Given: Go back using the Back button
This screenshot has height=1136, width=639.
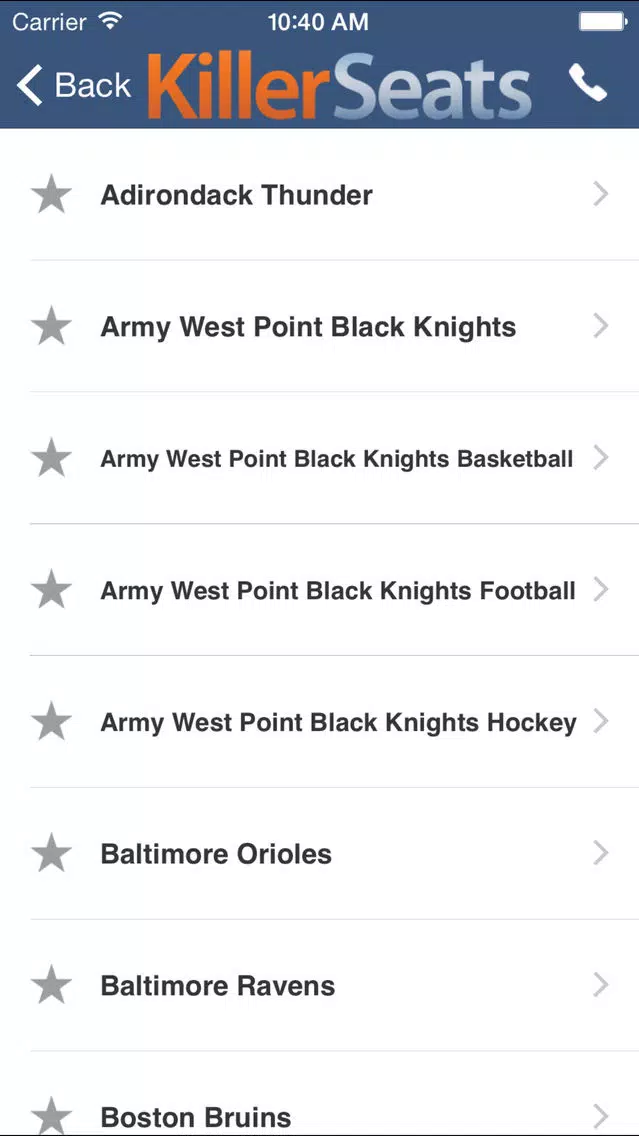Looking at the screenshot, I should pos(74,85).
